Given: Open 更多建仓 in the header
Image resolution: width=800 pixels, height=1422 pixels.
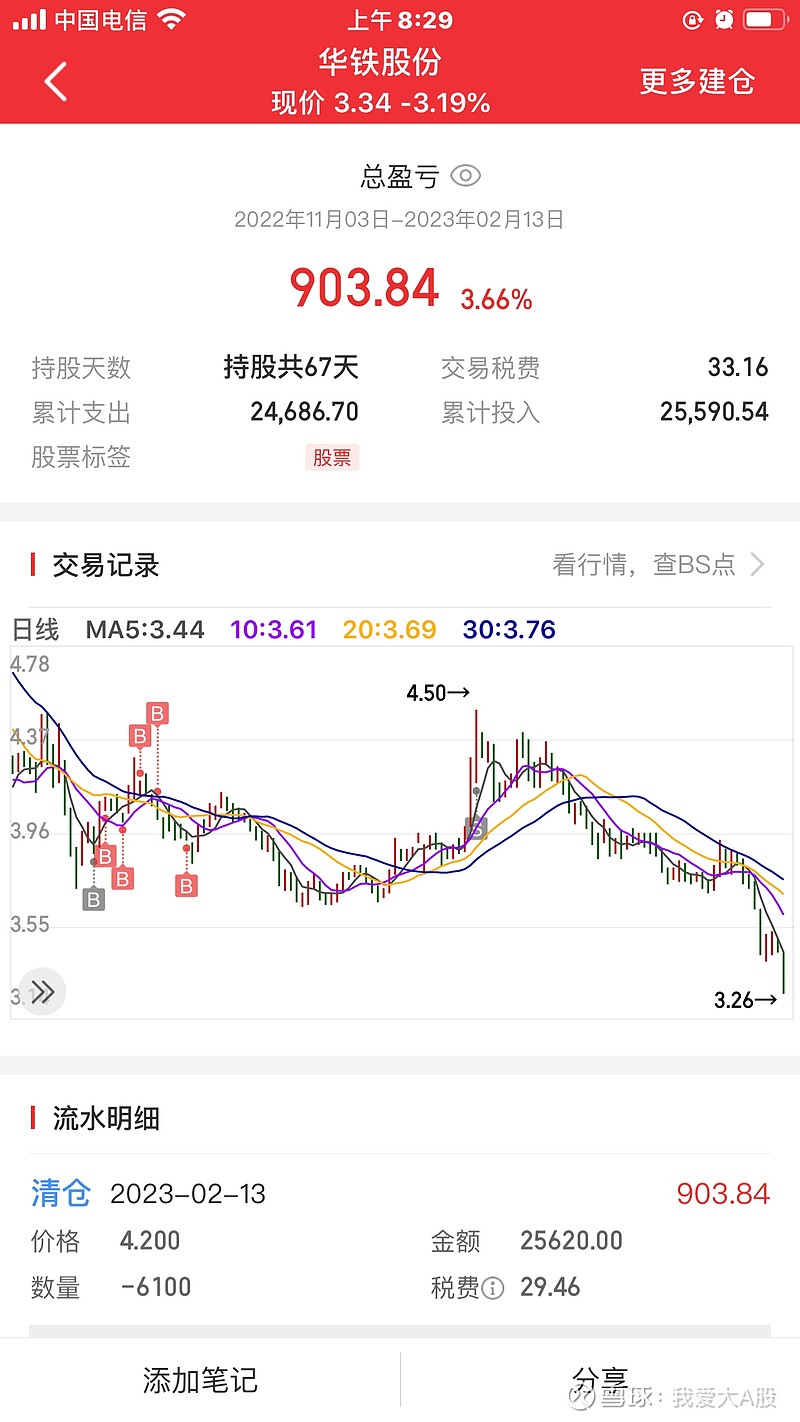Looking at the screenshot, I should point(697,81).
